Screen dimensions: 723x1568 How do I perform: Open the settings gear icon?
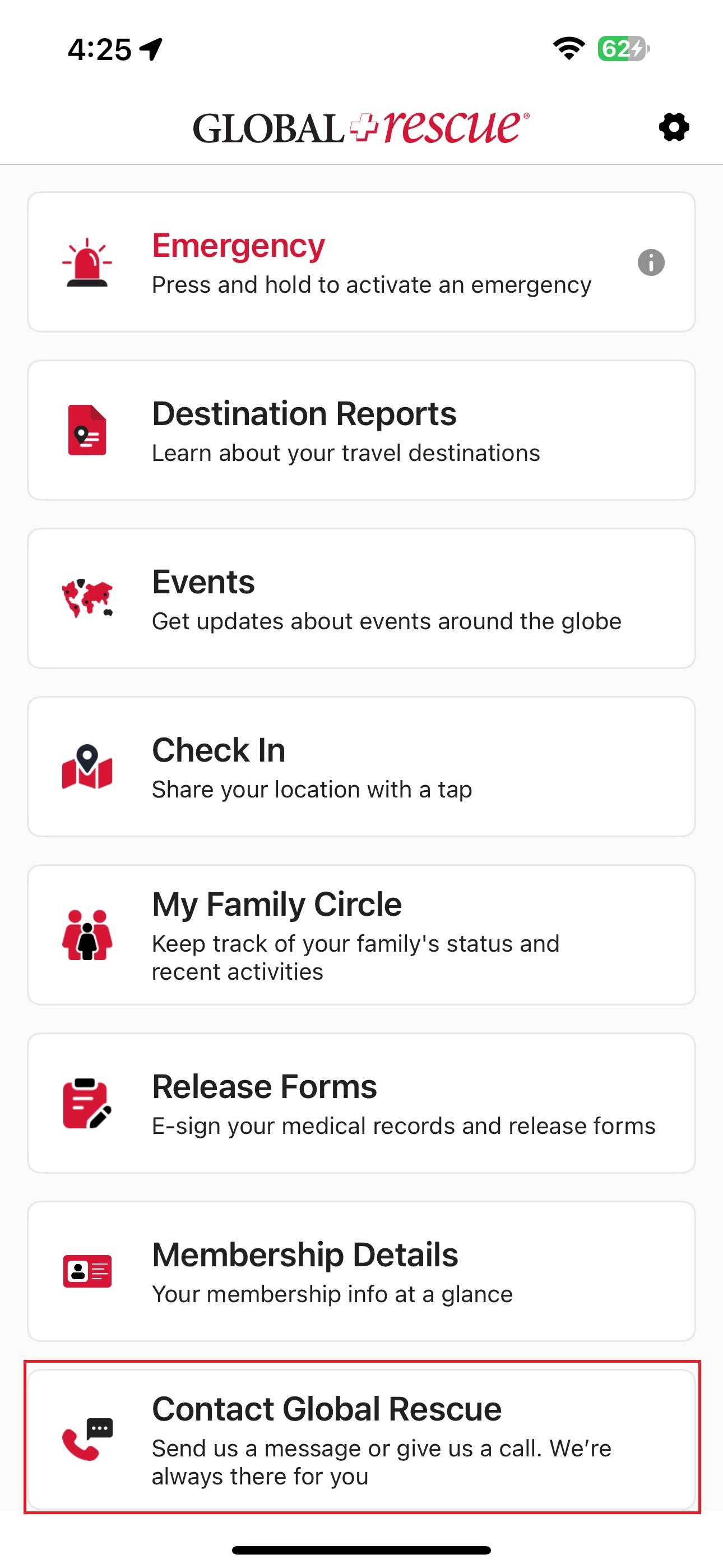click(x=674, y=127)
